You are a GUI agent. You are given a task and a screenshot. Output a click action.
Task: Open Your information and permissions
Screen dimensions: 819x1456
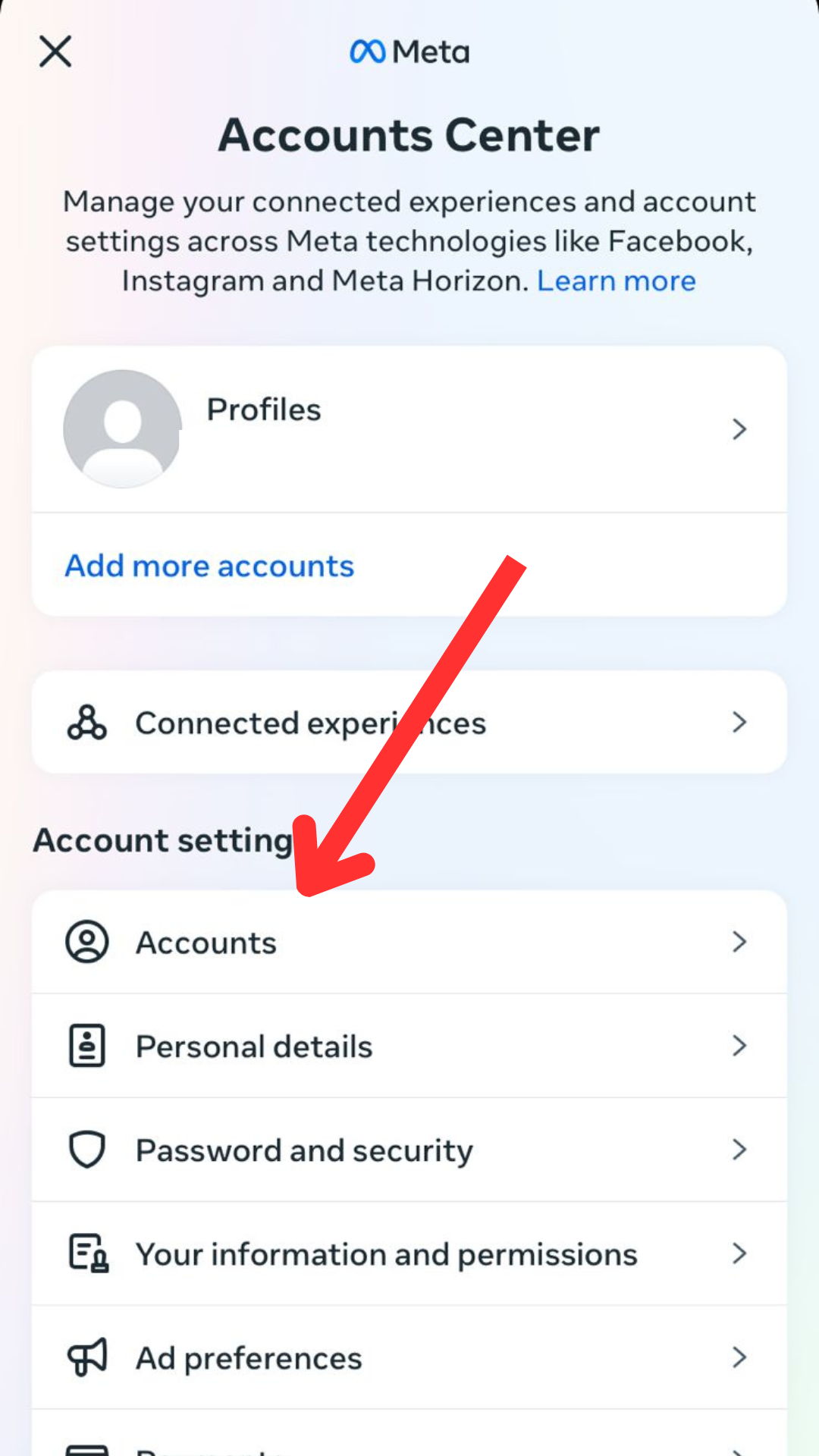point(409,1254)
